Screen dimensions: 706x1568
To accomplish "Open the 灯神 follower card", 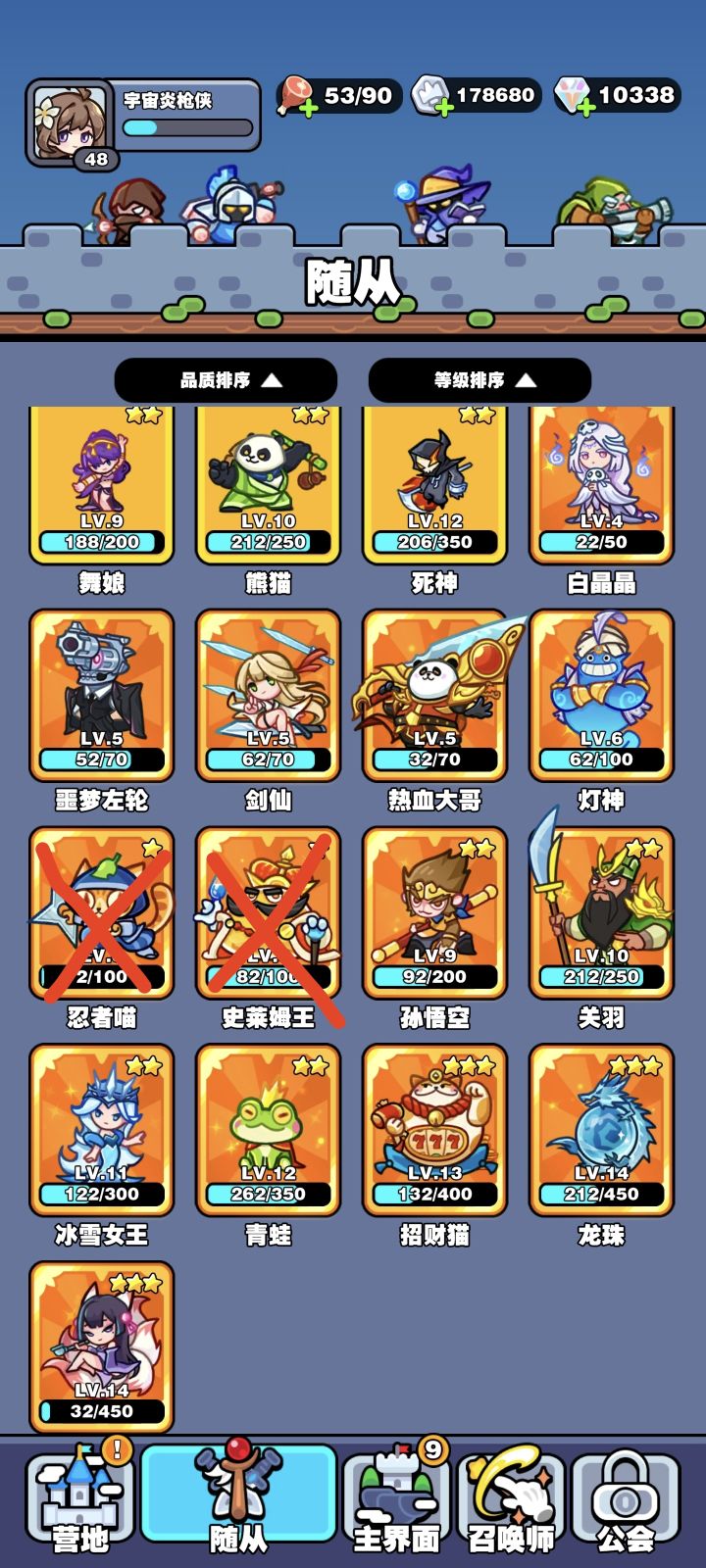I will 602,696.
